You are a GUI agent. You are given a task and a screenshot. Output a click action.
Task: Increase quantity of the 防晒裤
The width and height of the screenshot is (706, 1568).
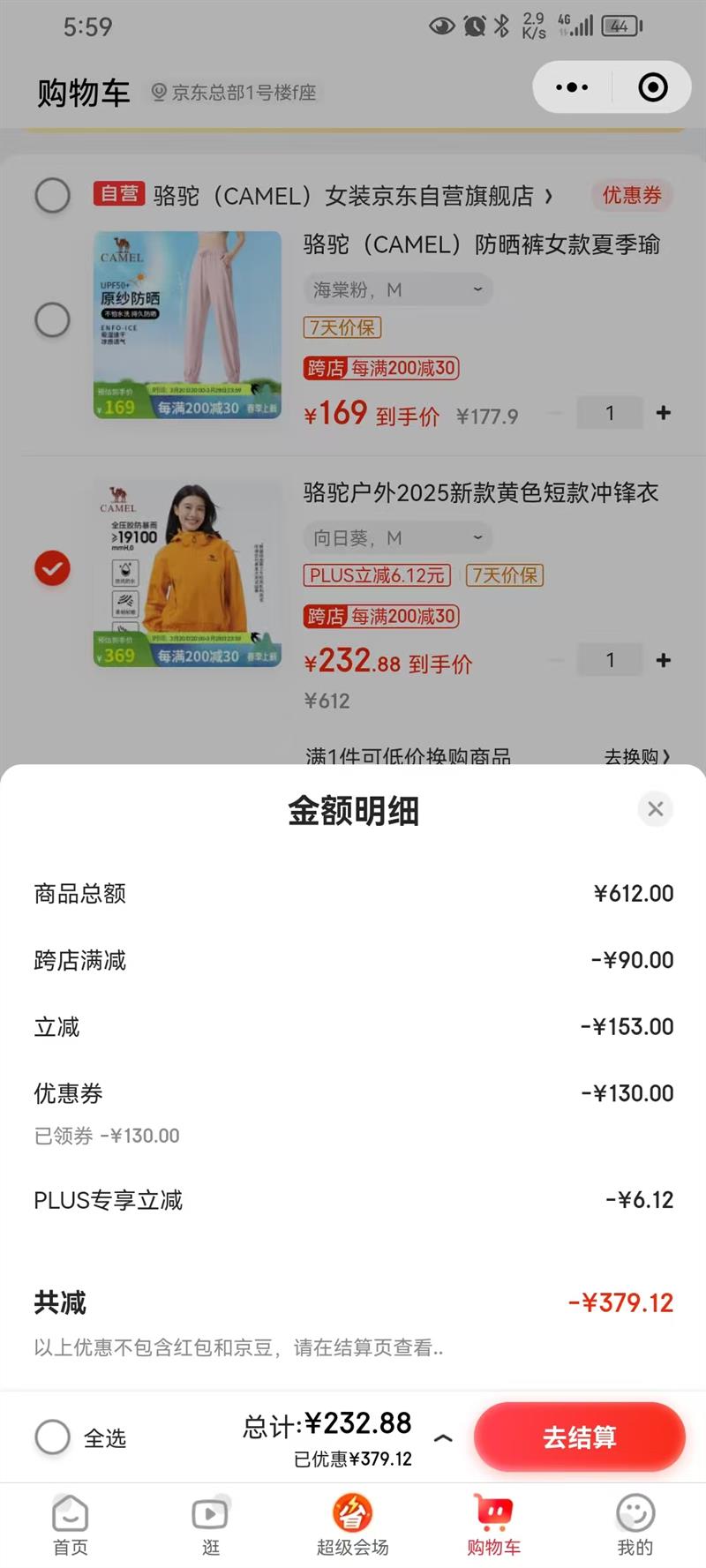(664, 413)
